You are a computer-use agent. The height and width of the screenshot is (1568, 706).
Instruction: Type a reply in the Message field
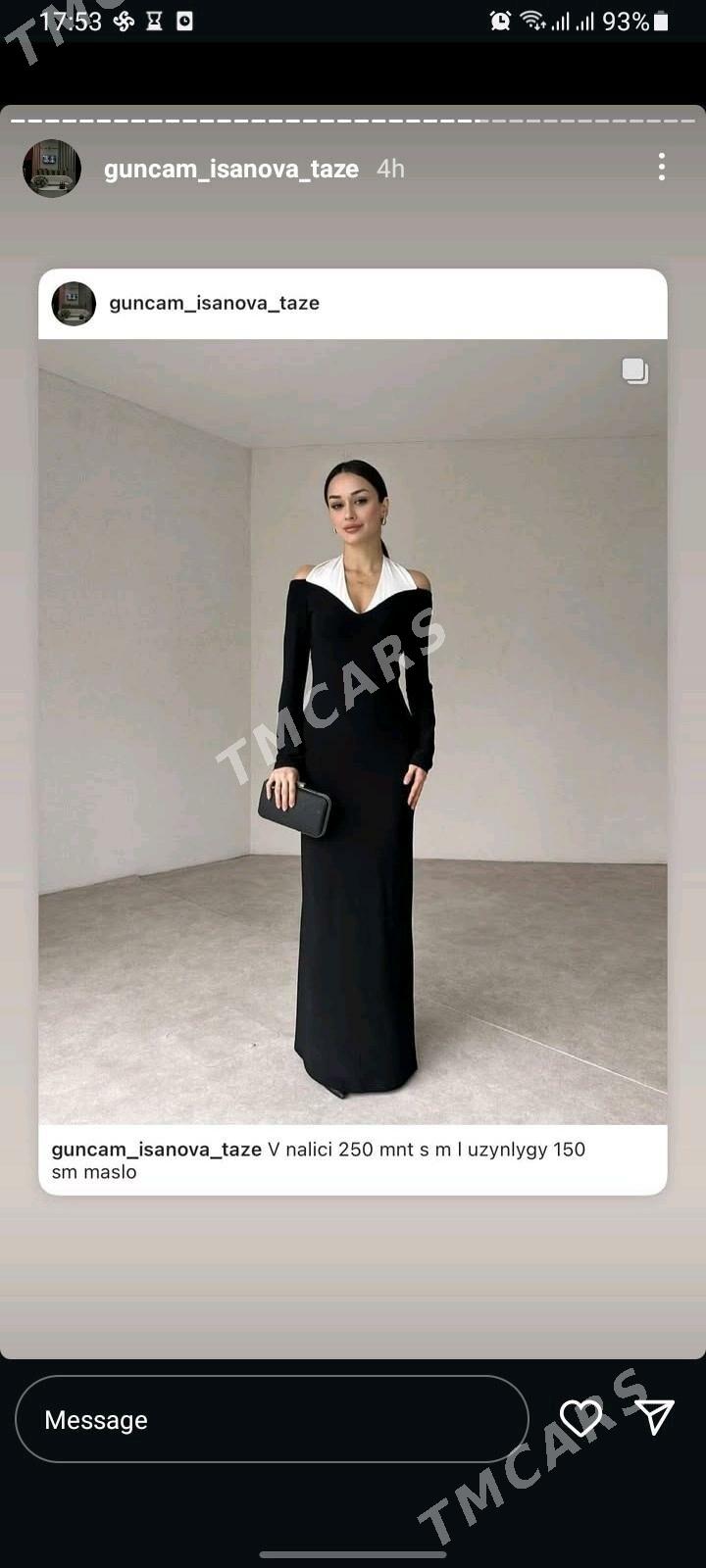pos(272,1419)
